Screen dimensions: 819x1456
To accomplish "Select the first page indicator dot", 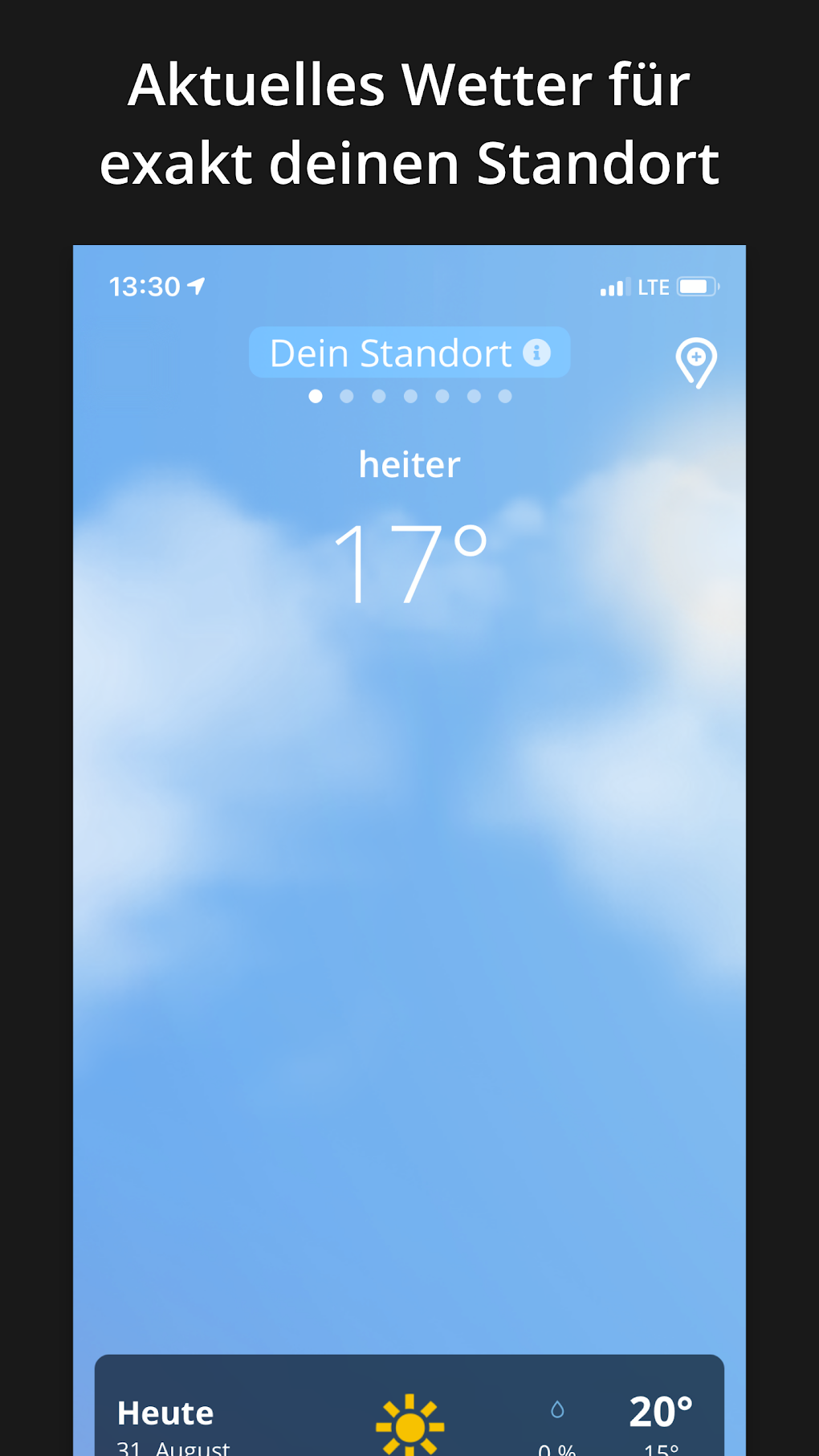I will 315,395.
